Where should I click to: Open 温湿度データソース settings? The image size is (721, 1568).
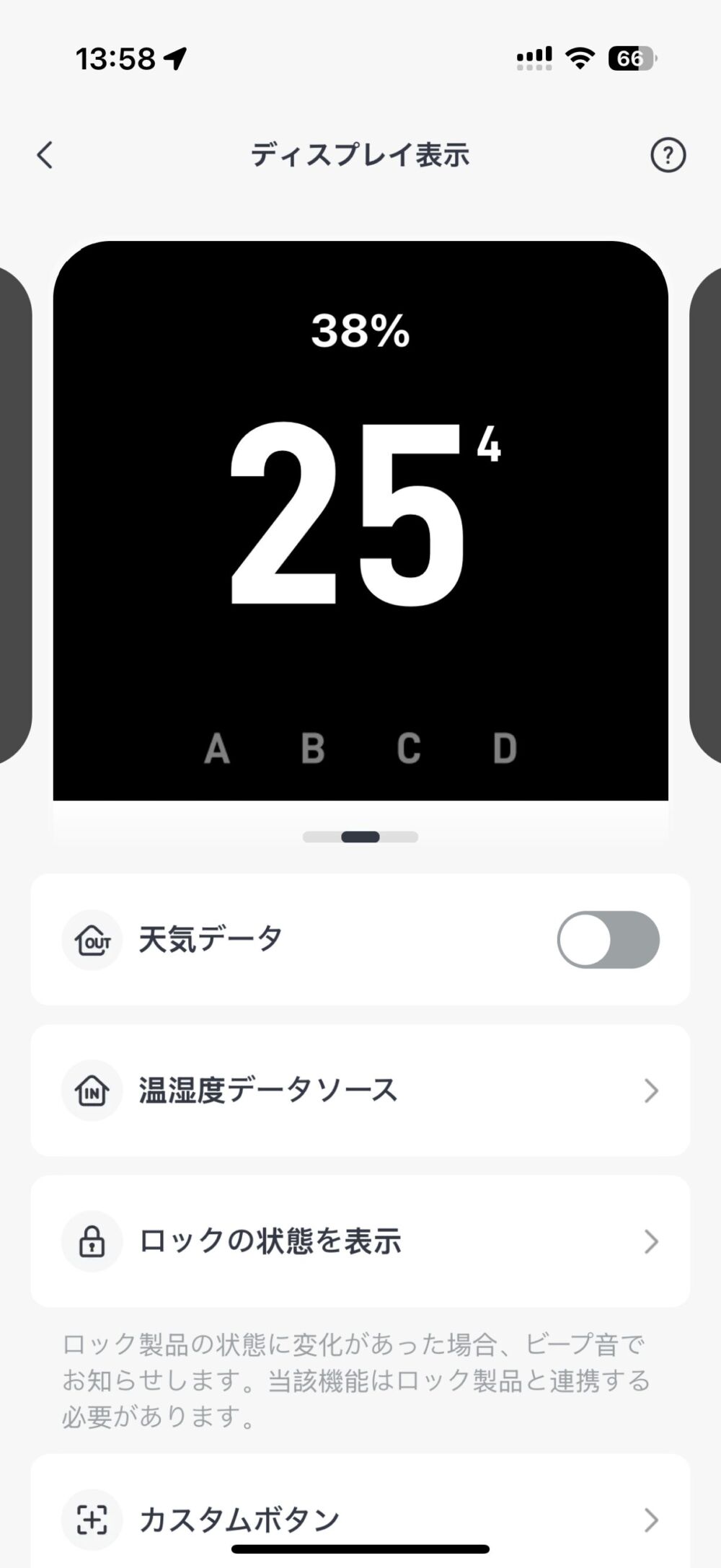[360, 1091]
